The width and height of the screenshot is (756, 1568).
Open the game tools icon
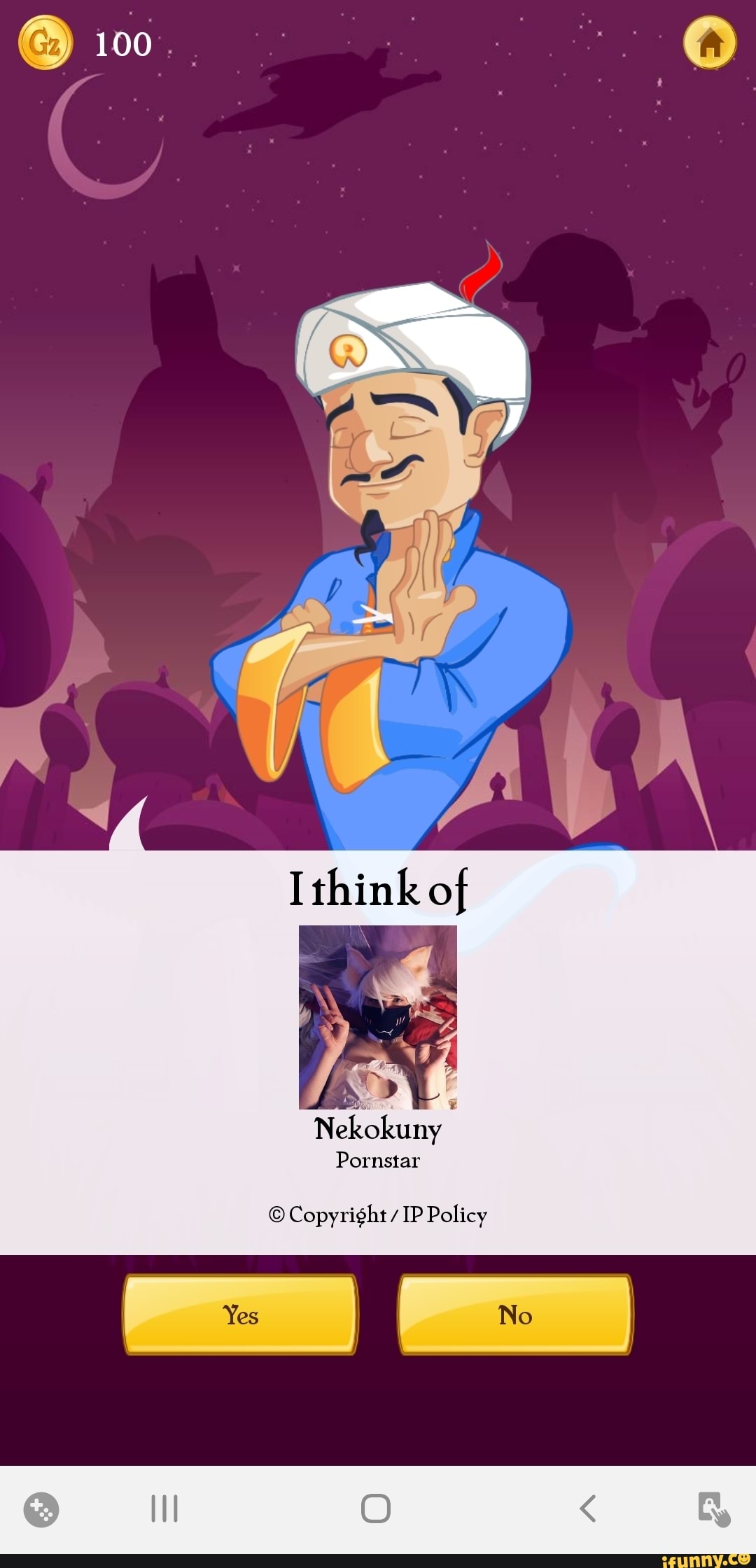[x=41, y=1509]
